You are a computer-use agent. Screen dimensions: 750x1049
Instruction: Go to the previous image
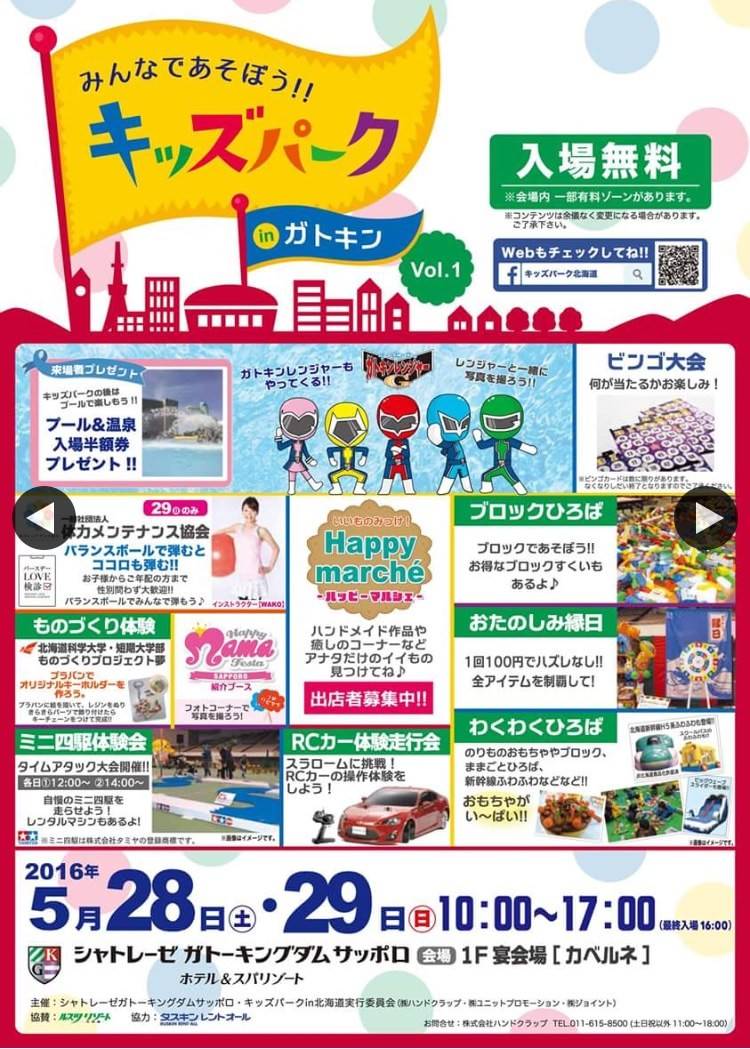[39, 518]
